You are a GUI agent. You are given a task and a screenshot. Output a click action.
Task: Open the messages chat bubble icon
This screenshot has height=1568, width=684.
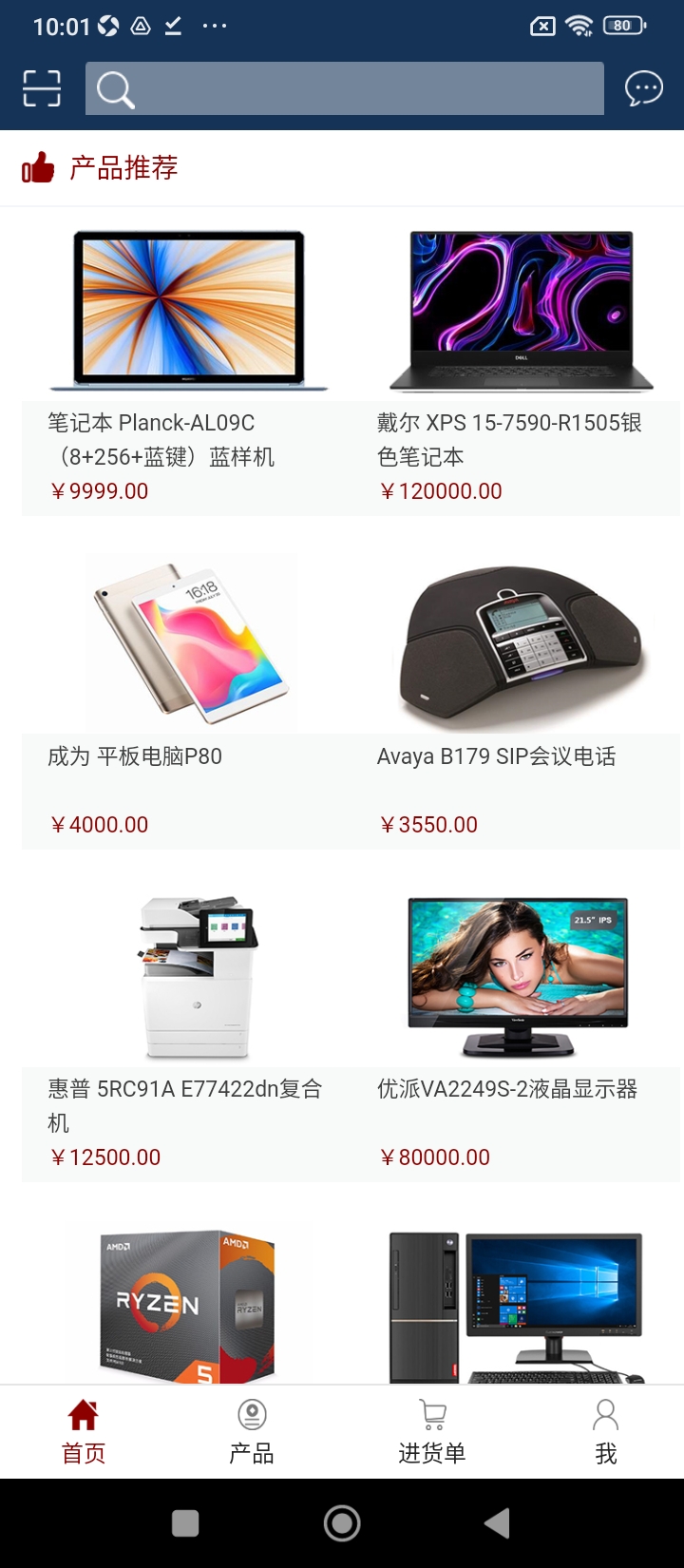click(x=643, y=88)
